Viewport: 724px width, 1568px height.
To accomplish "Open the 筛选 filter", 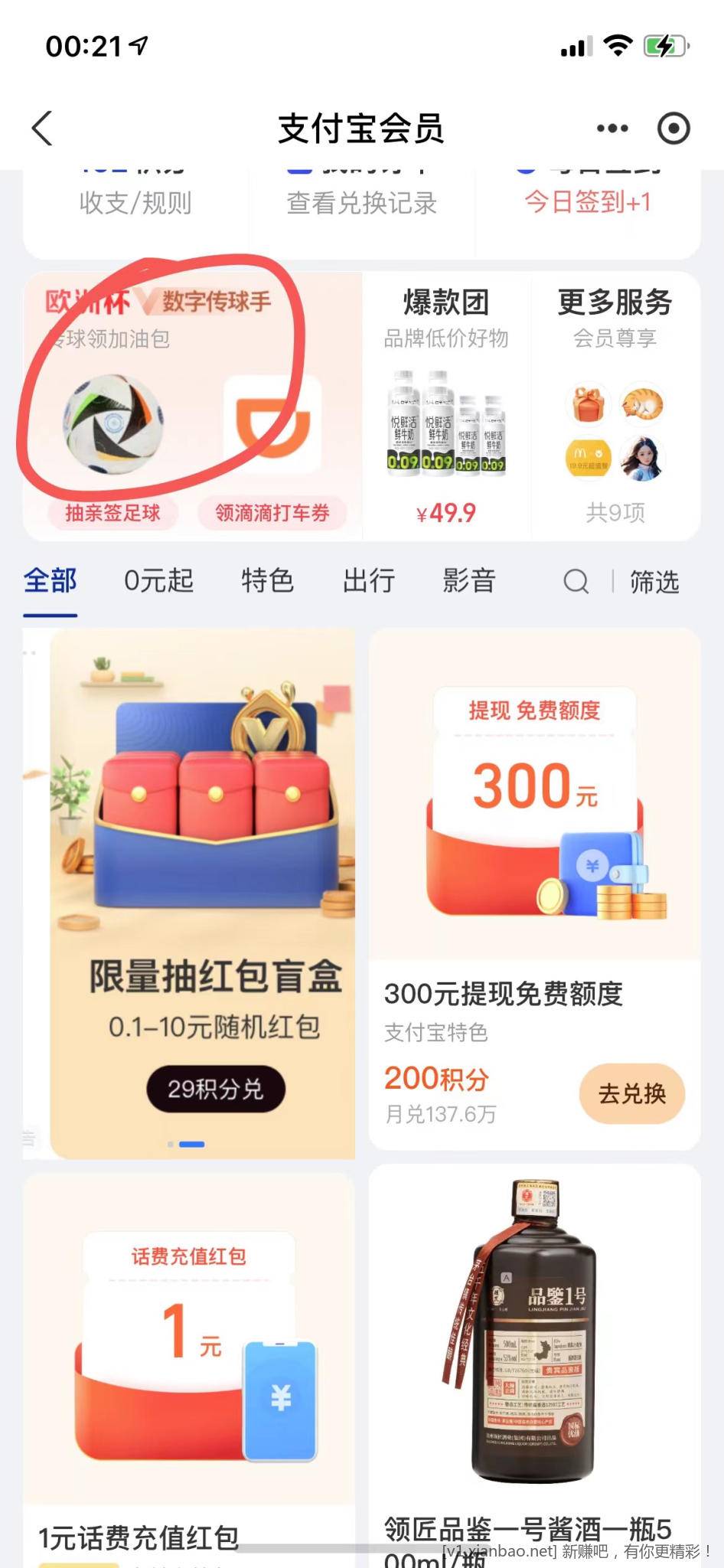I will click(x=654, y=582).
